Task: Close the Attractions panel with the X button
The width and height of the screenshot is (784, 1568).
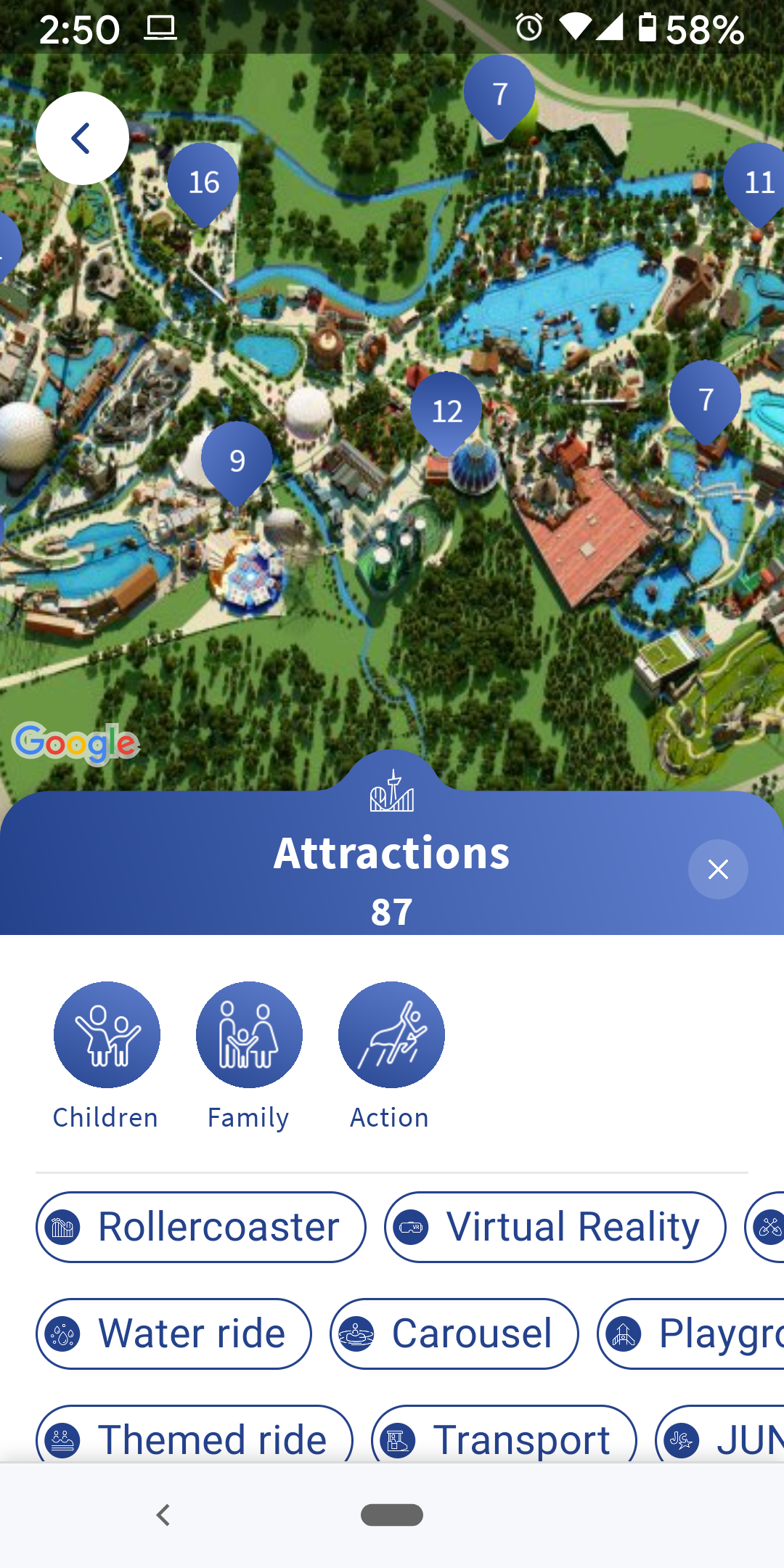Action: [x=718, y=869]
